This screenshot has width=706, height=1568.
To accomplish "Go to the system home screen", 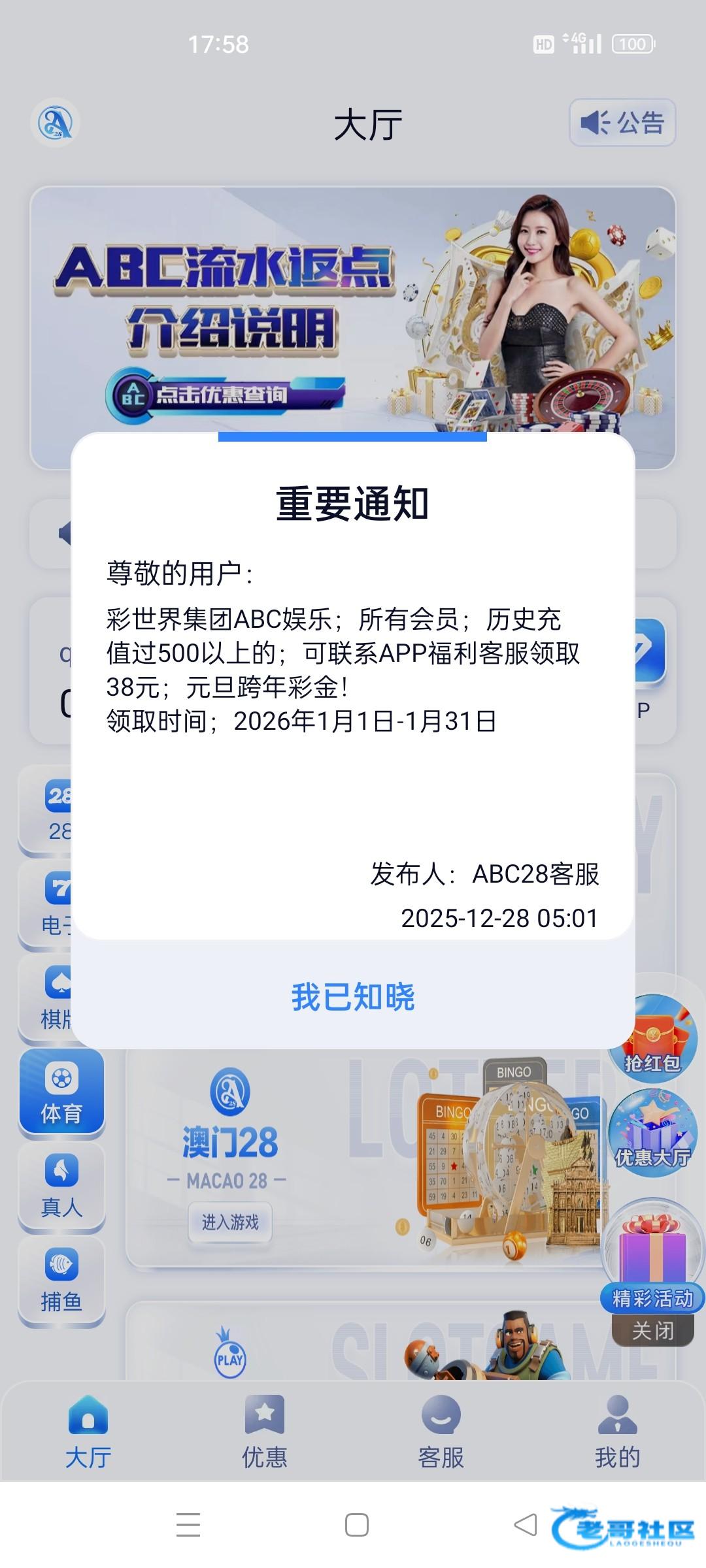I will [x=357, y=1525].
